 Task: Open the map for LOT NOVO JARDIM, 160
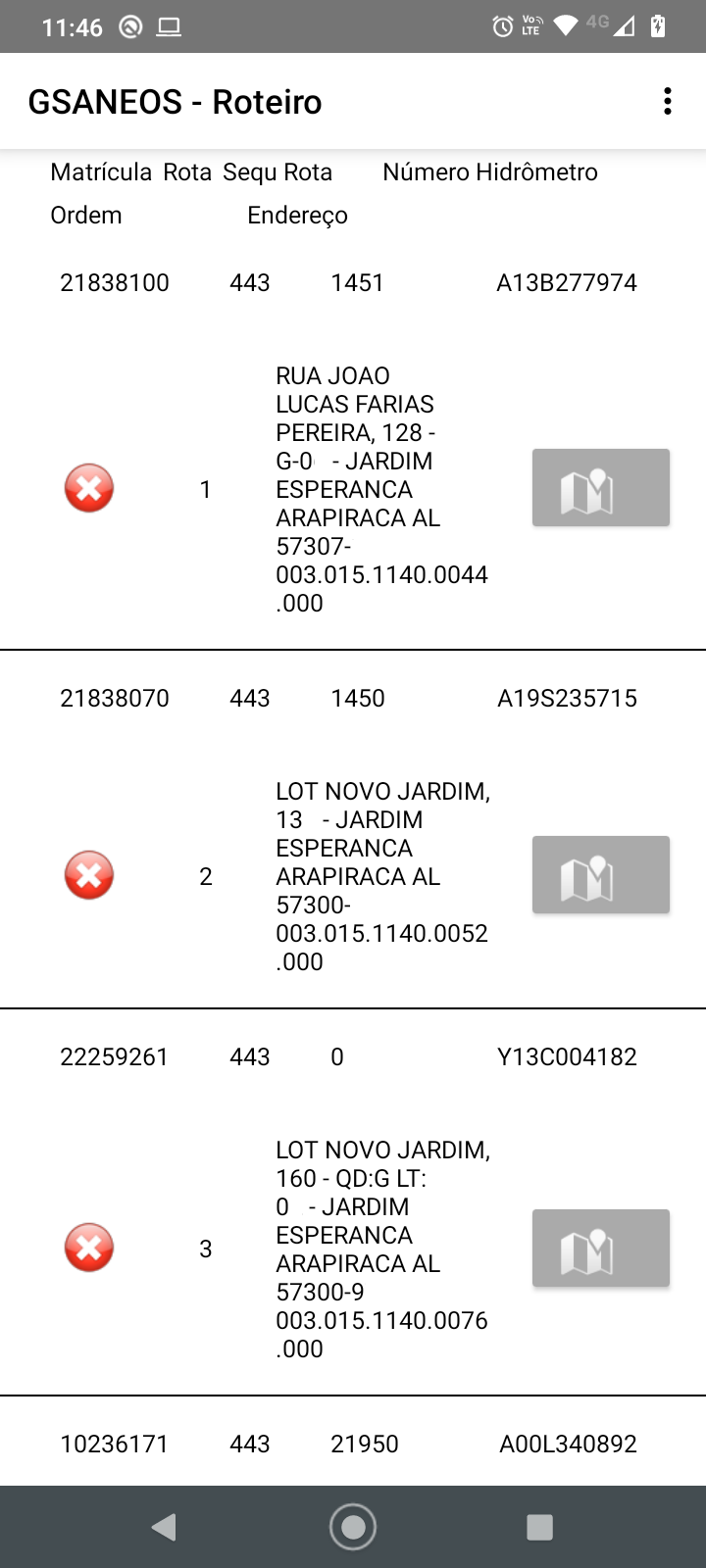click(600, 1248)
